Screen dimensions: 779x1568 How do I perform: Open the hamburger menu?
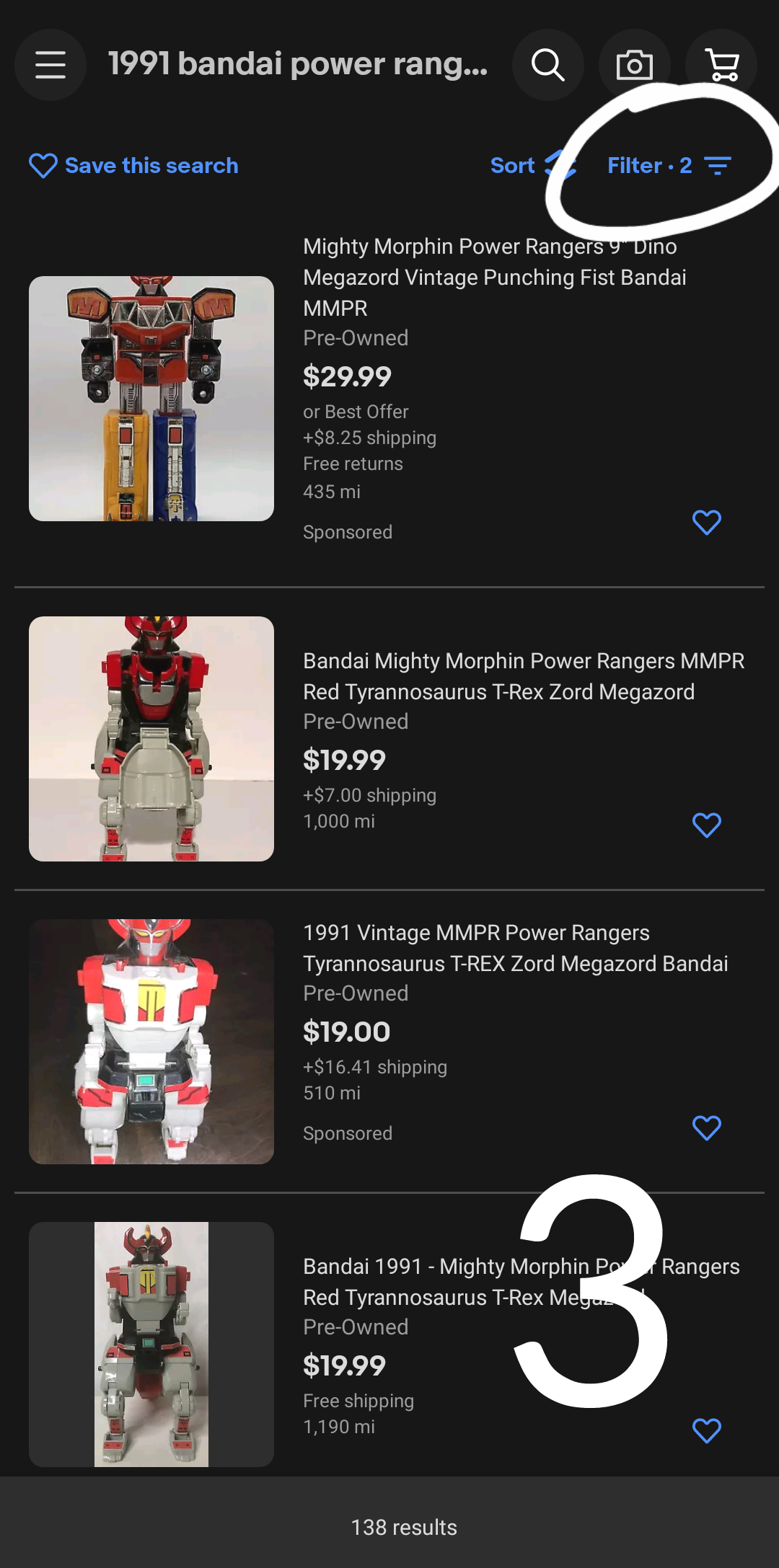coord(50,65)
